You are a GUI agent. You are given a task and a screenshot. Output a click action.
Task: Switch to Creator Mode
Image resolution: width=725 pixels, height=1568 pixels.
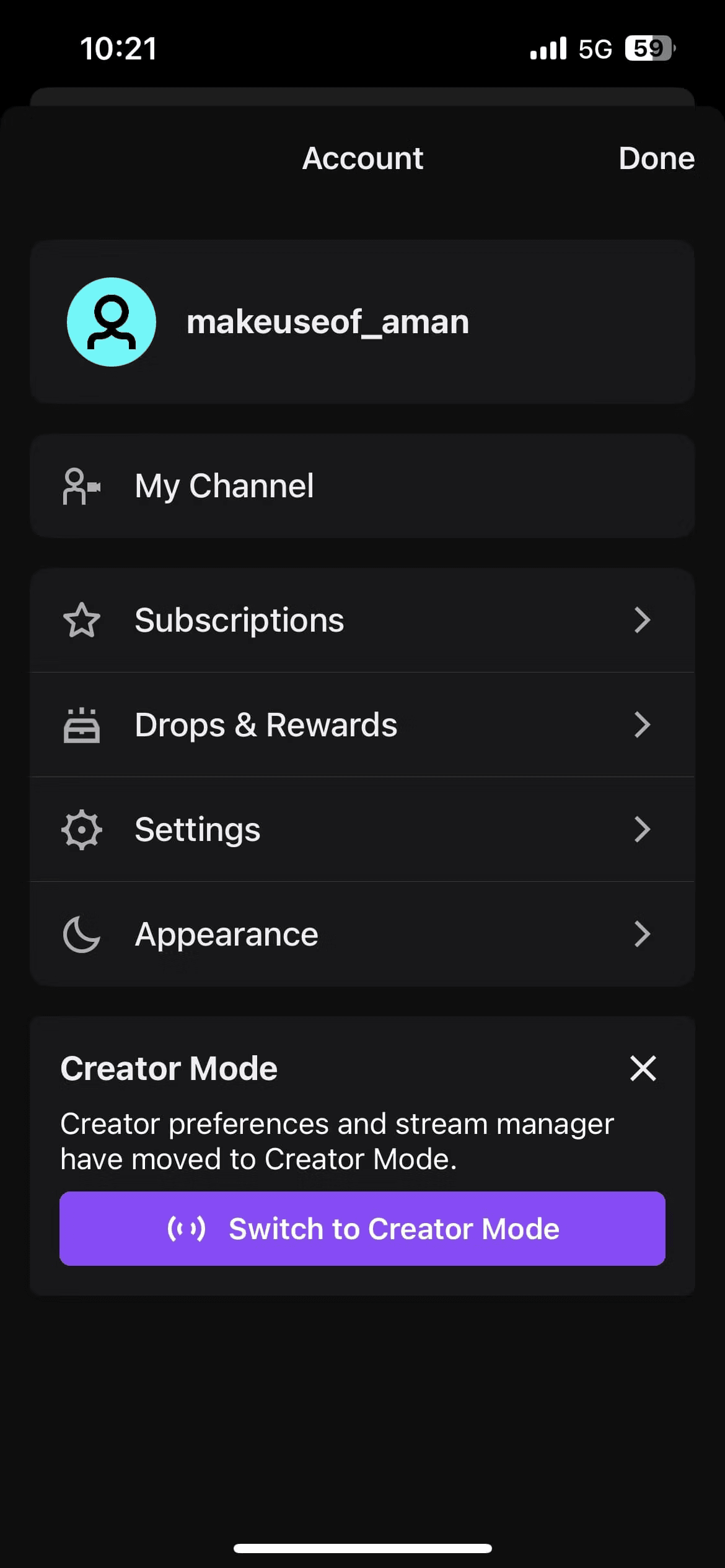point(362,1229)
